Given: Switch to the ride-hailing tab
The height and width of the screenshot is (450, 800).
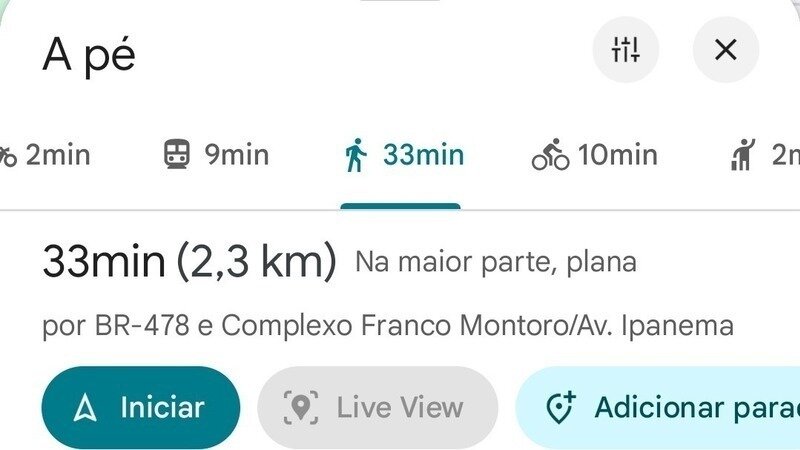Looking at the screenshot, I should click(x=765, y=155).
